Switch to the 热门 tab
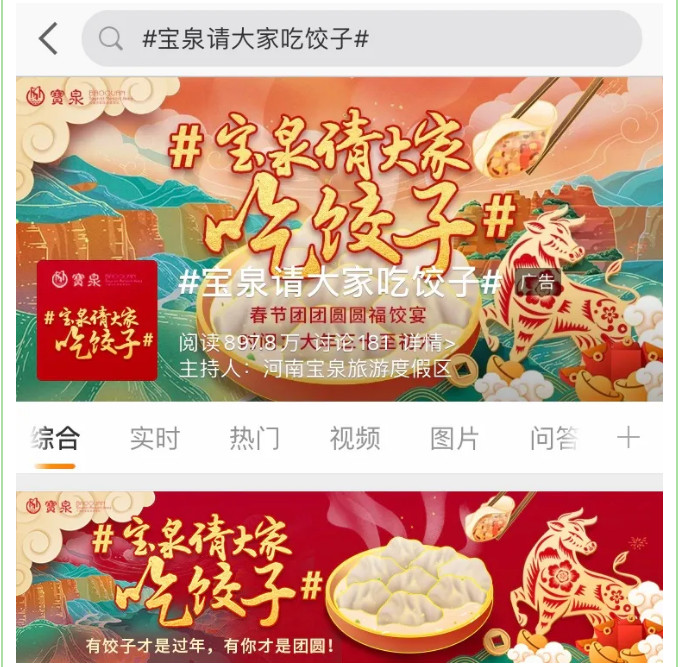Image resolution: width=684 pixels, height=667 pixels. coord(255,438)
